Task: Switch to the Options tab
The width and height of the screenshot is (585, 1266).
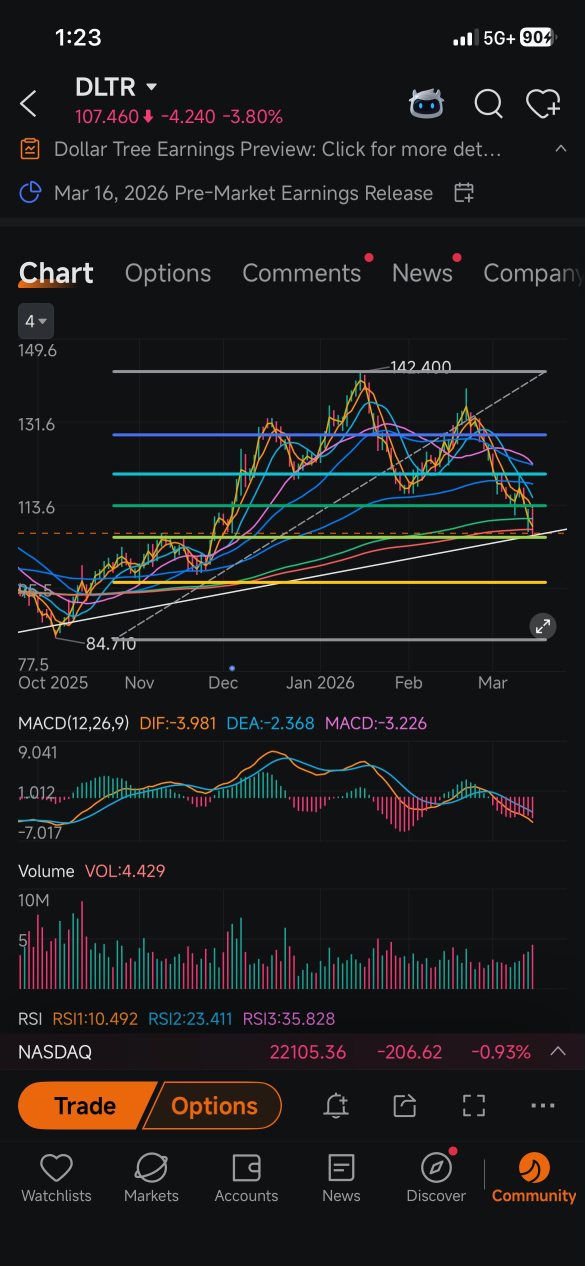Action: coord(168,273)
